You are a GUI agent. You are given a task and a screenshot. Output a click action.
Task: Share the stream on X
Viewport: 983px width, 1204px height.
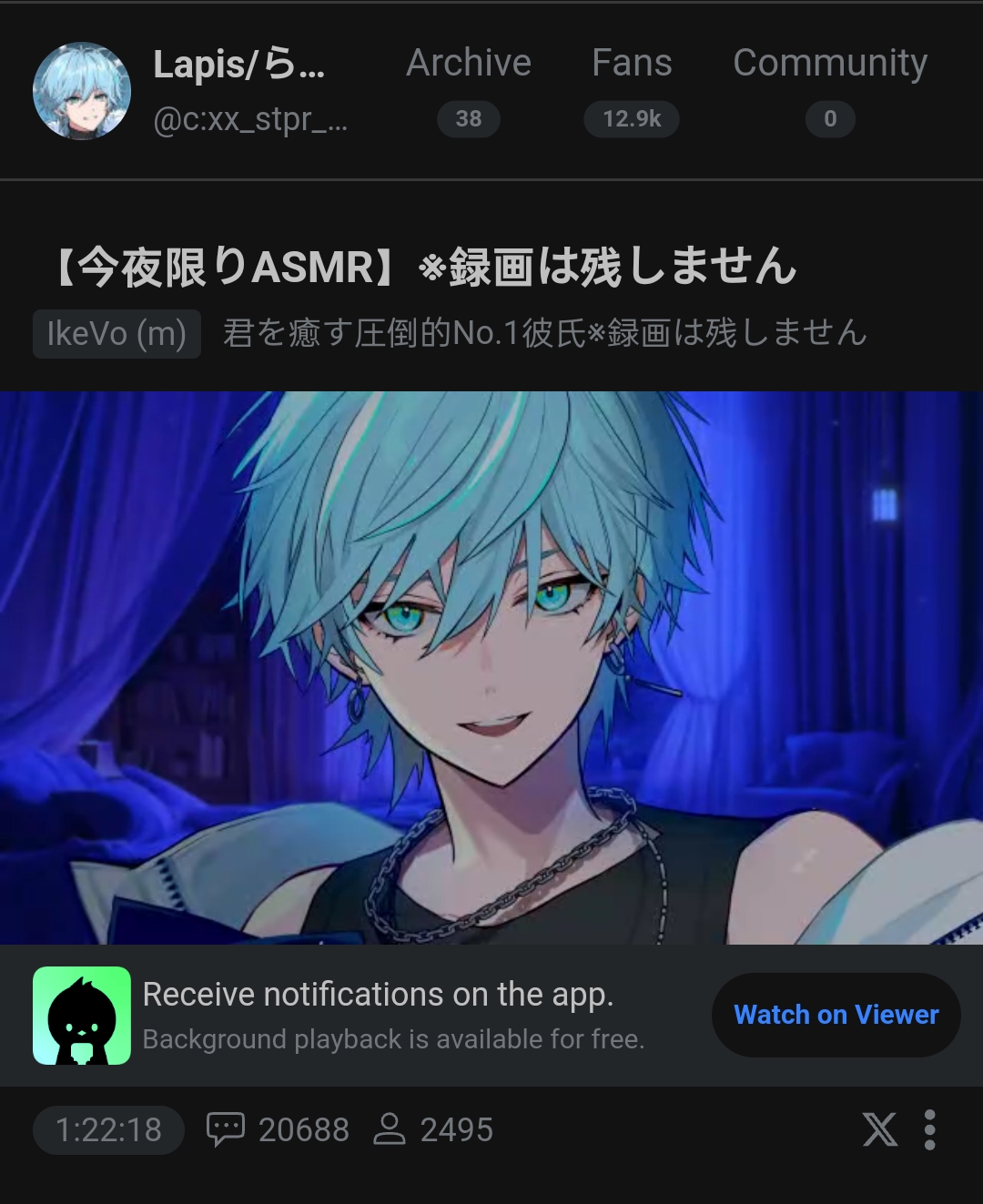point(879,1129)
